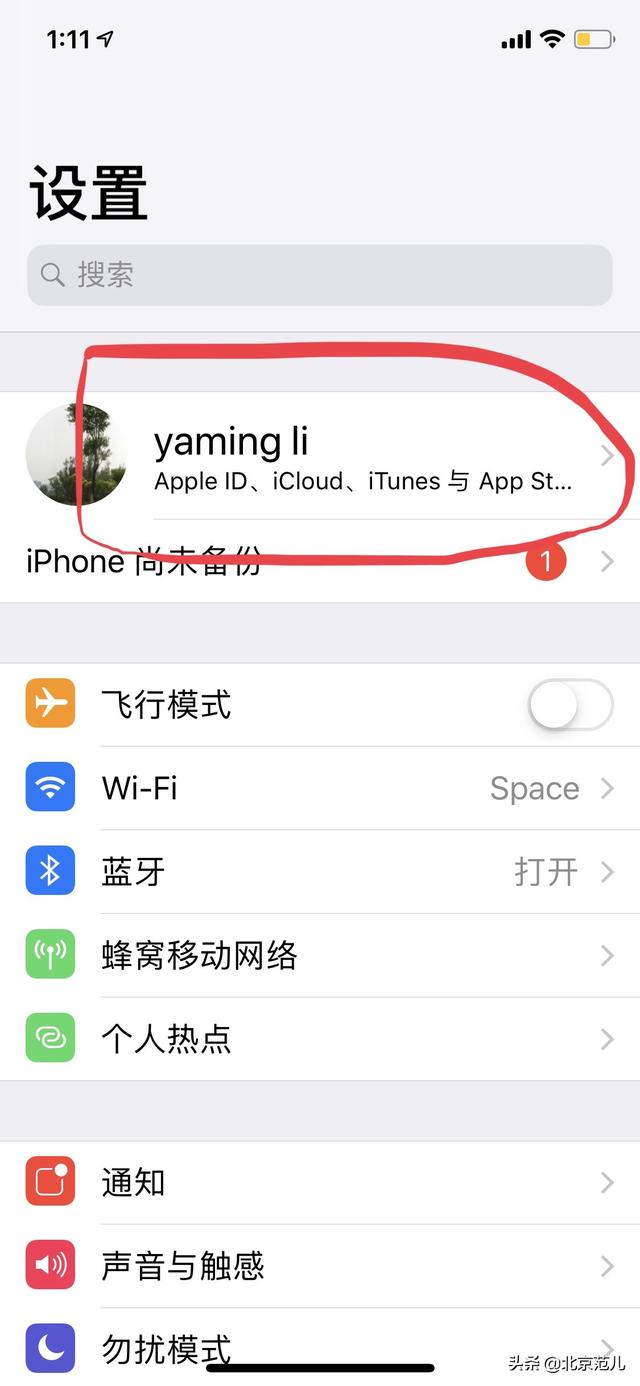Open Wi-Fi settings

point(320,788)
